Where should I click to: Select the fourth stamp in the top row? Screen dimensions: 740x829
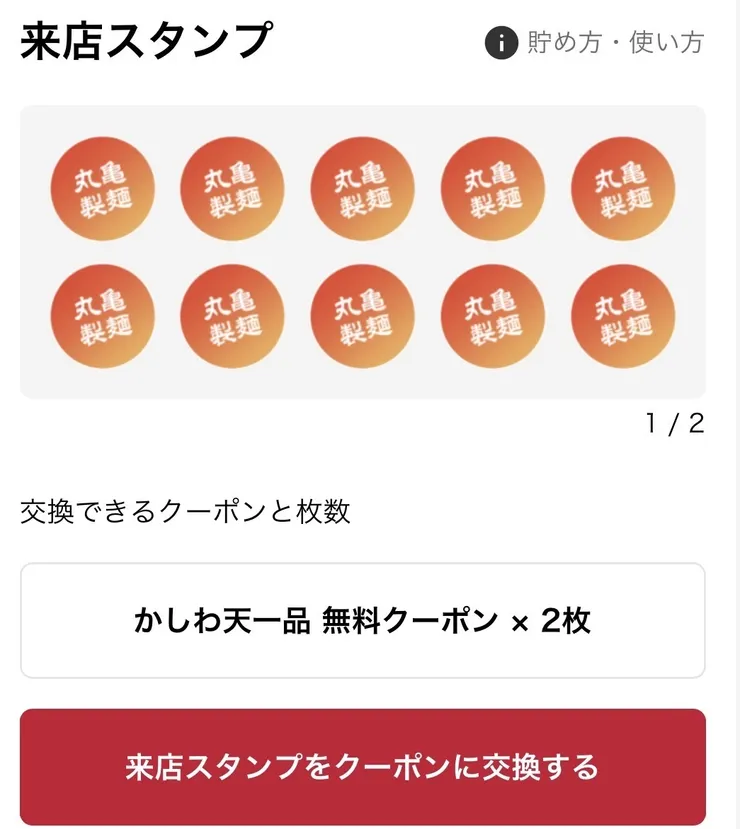click(x=492, y=188)
